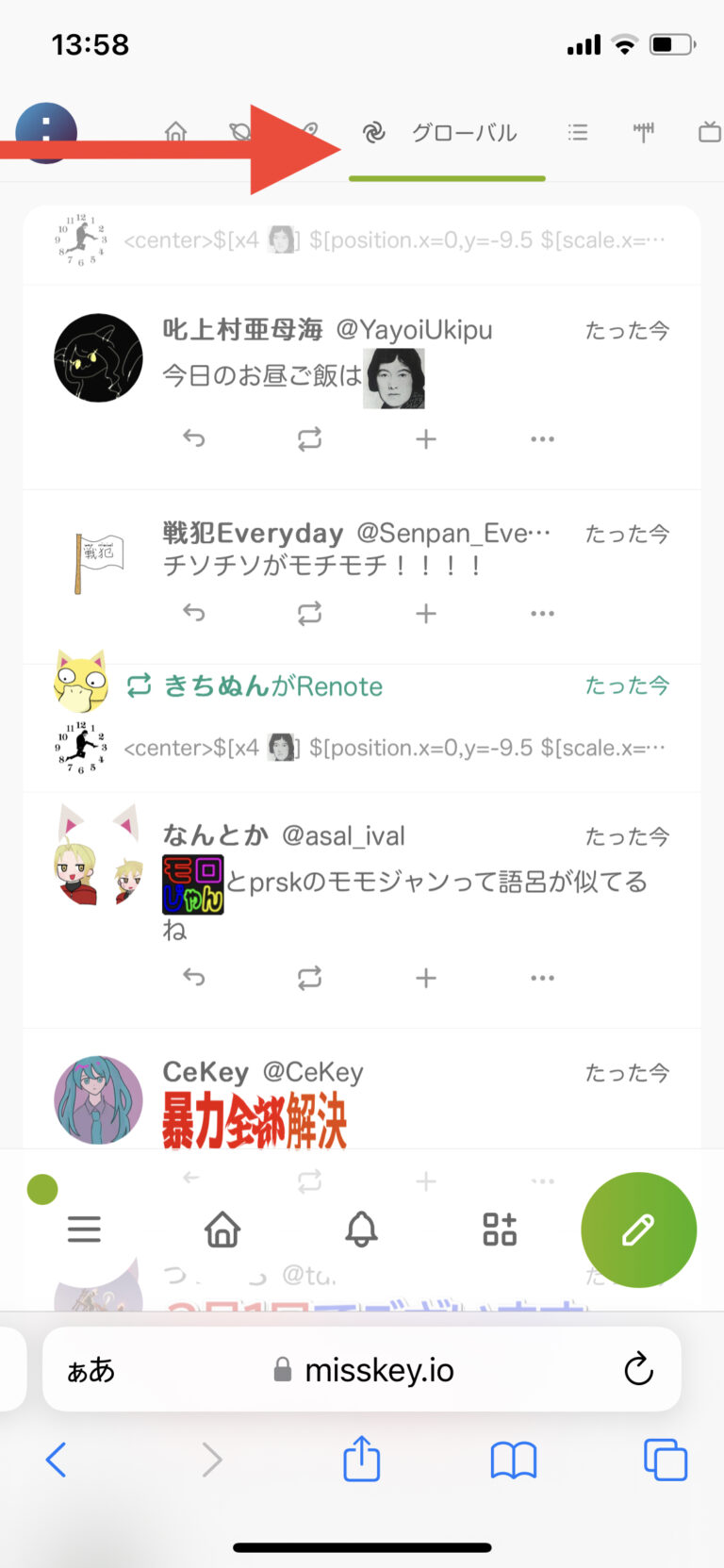Open the channels timeline icon
724x1568 pixels.
(707, 132)
